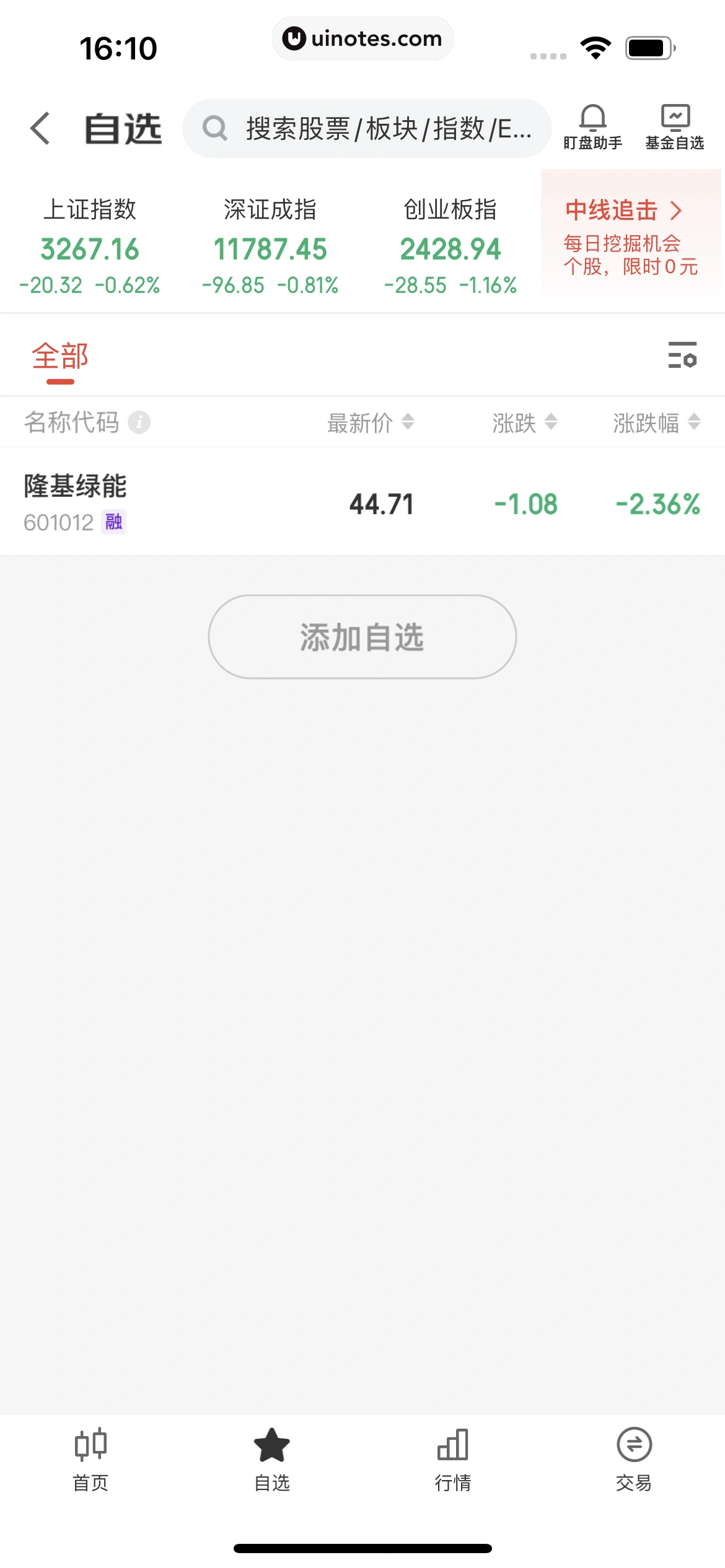
Task: Show info about 名称代码 column
Action: [139, 422]
